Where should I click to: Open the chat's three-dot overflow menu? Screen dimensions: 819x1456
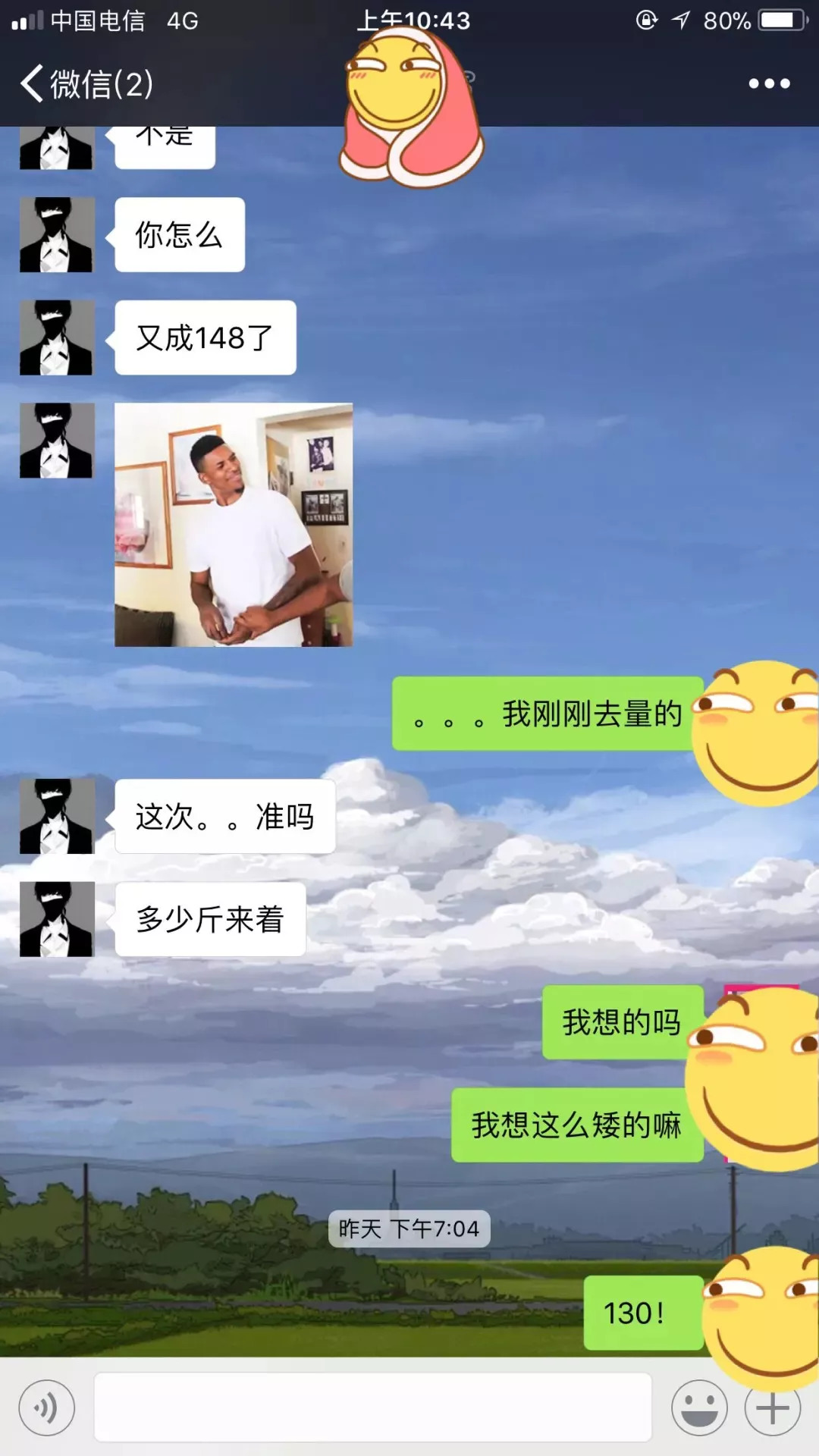[x=769, y=83]
